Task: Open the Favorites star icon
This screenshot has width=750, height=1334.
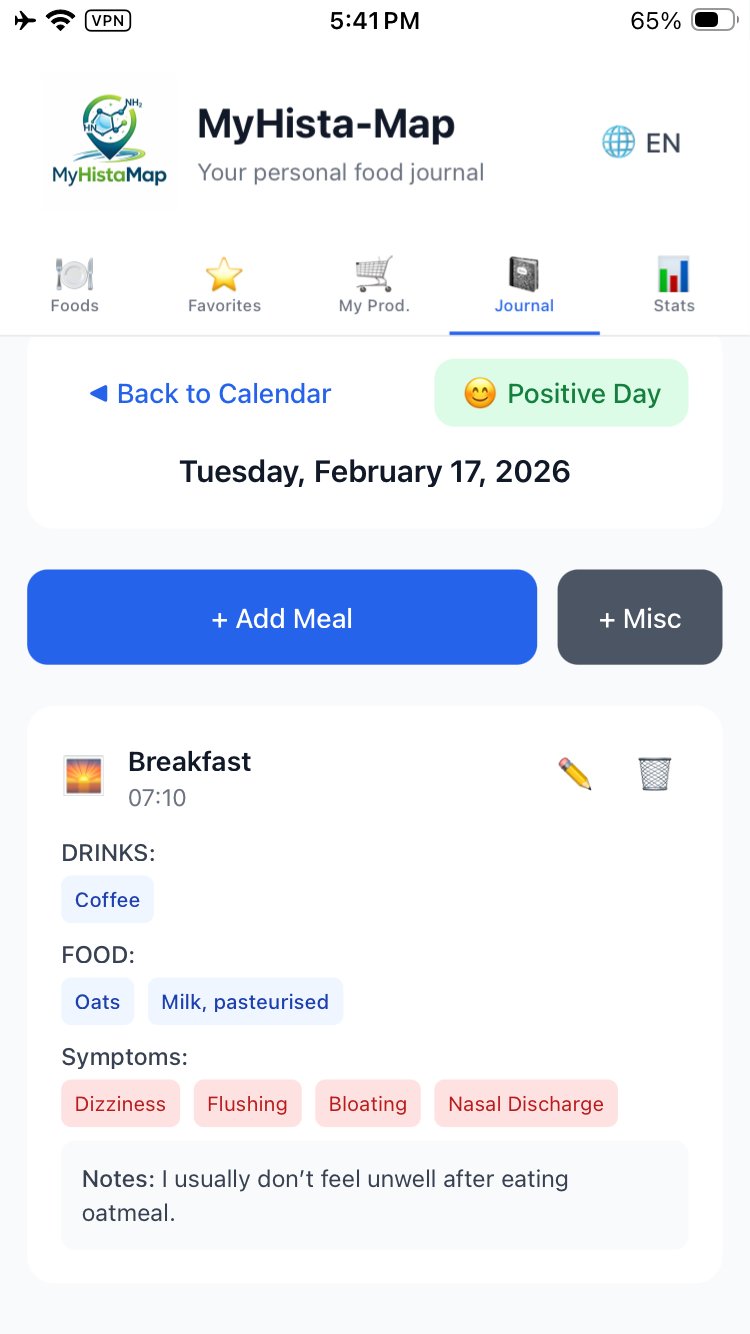Action: coord(224,272)
